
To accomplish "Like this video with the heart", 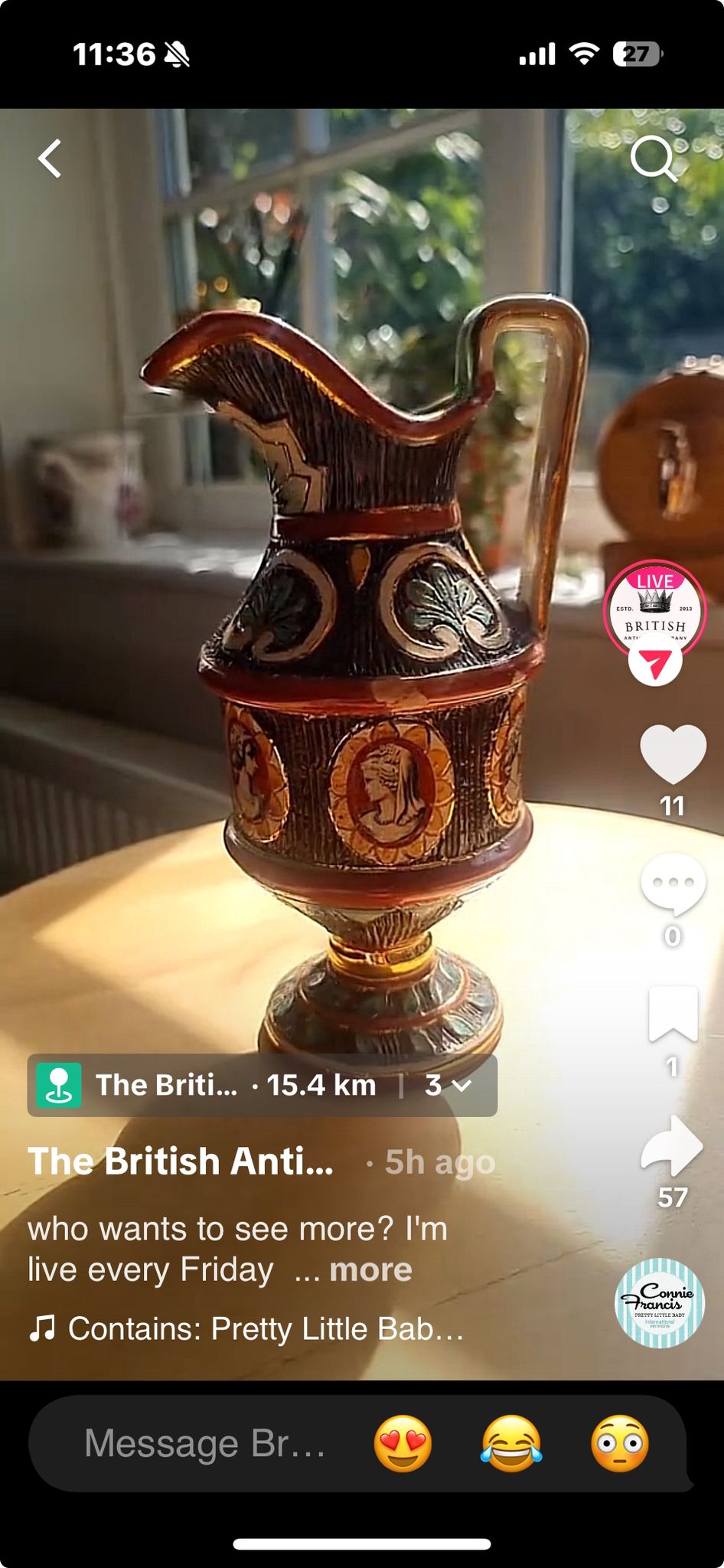I will (672, 754).
